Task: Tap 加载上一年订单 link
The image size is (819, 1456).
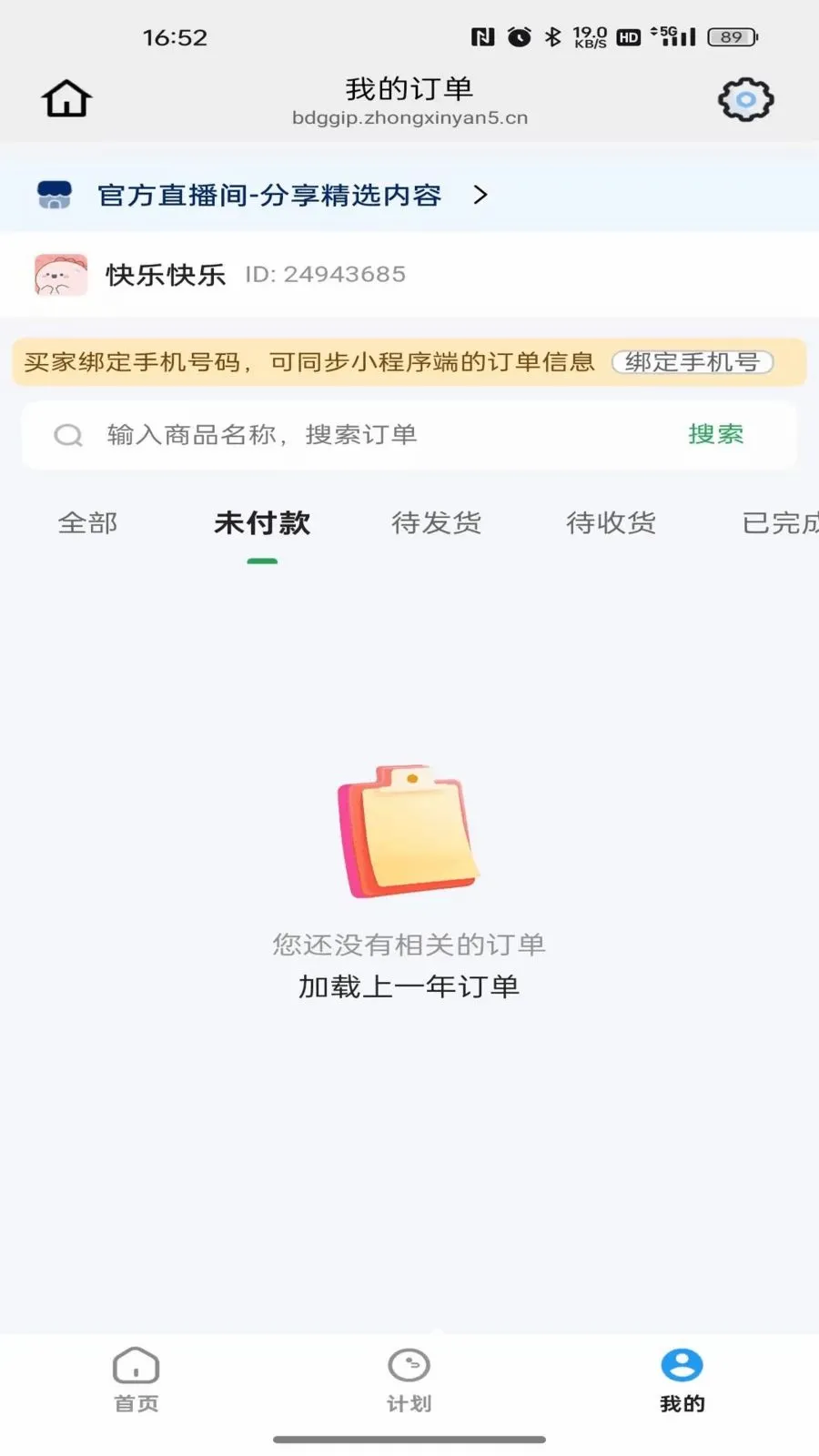Action: [x=409, y=986]
